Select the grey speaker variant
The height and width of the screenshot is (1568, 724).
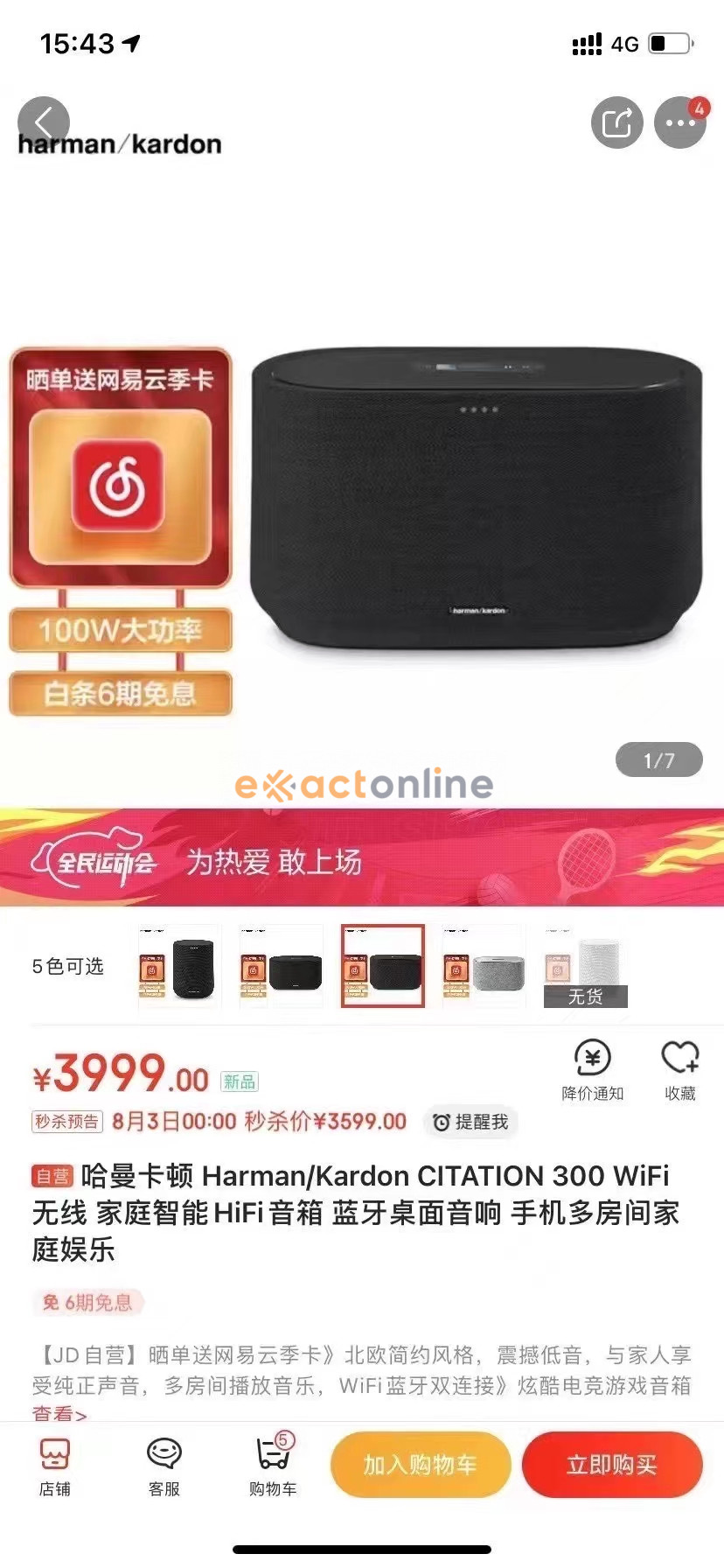tap(484, 966)
